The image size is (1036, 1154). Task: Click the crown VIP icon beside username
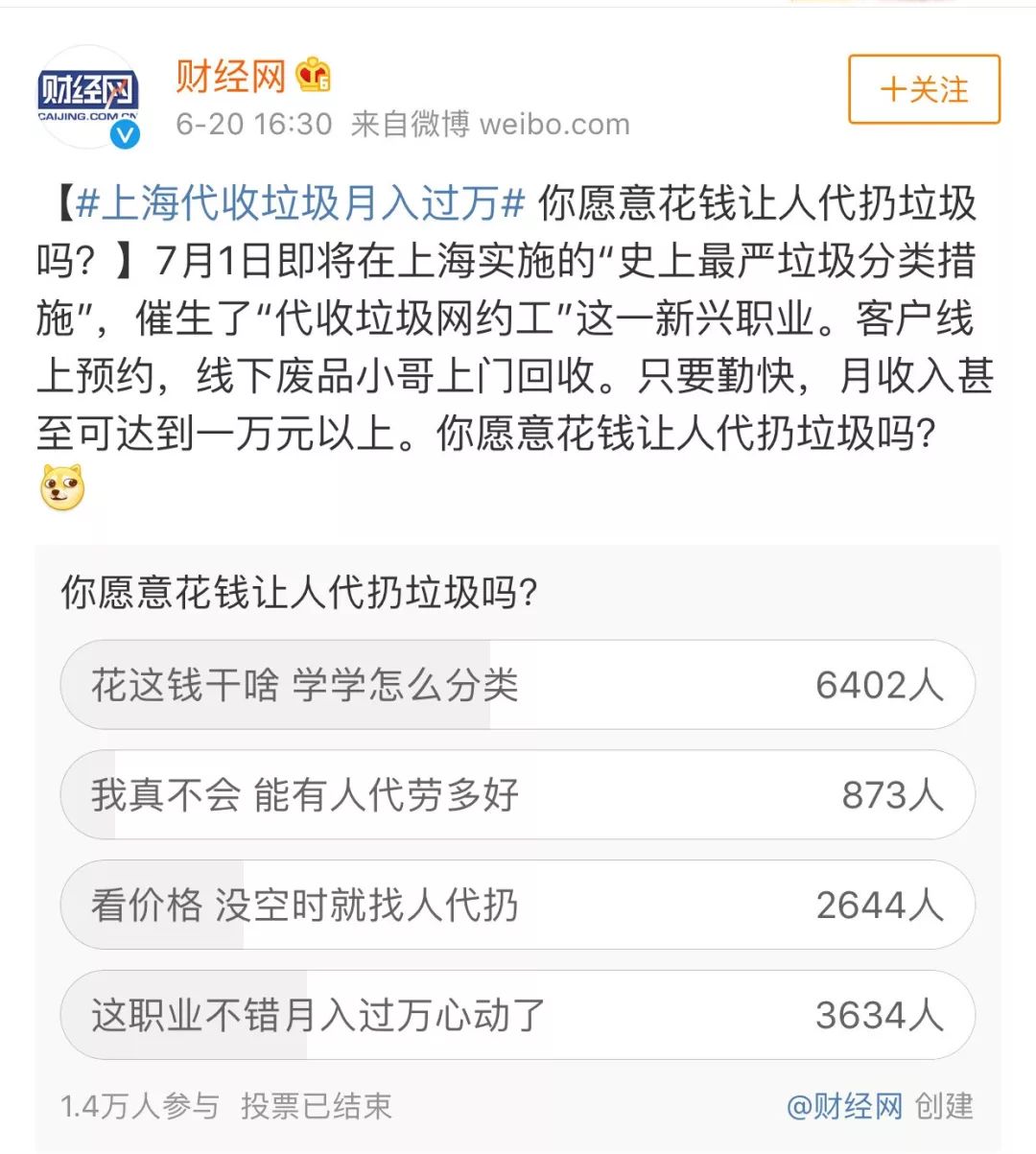(315, 73)
